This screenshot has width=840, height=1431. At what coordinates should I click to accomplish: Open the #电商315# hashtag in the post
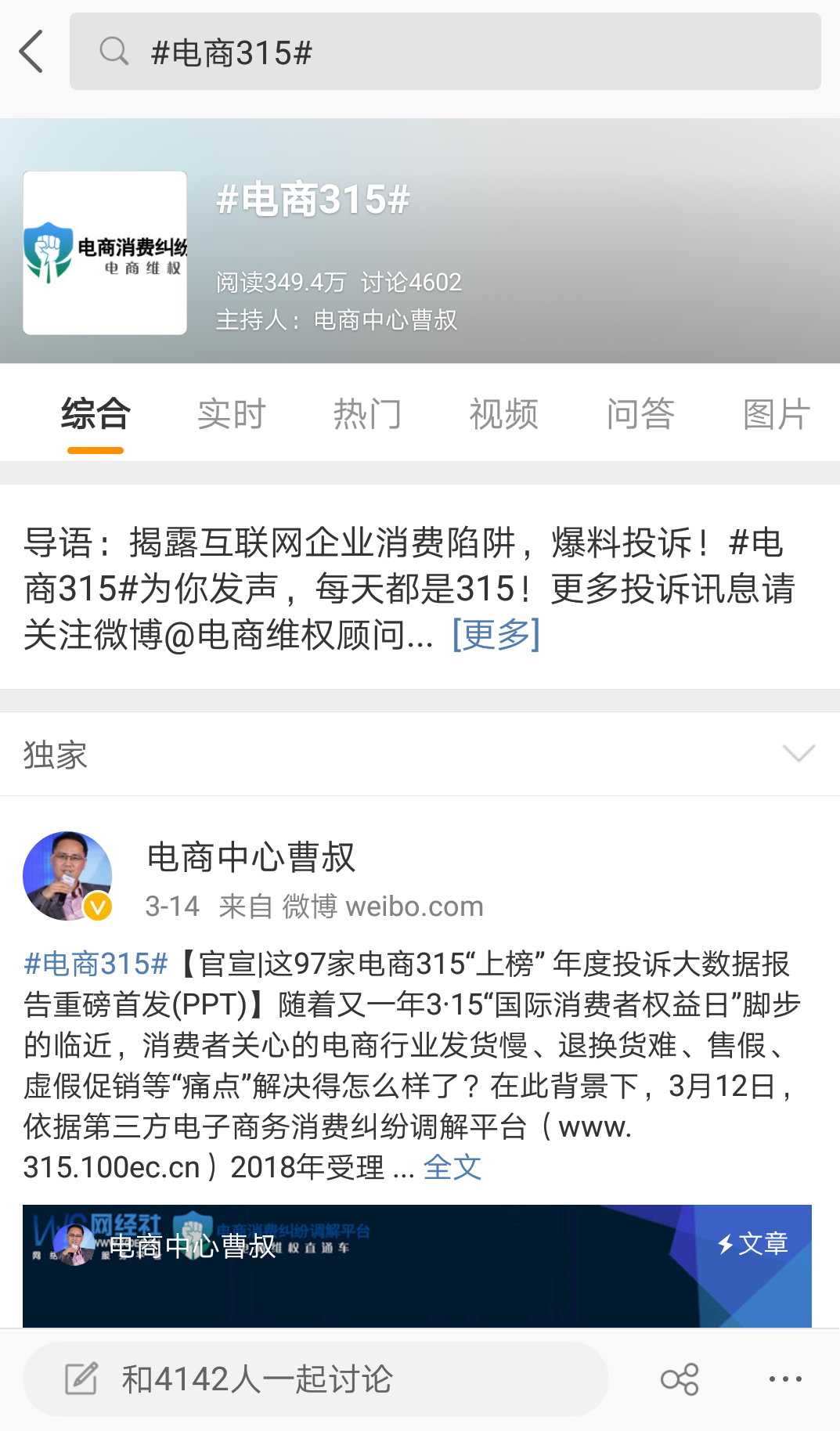coord(96,964)
